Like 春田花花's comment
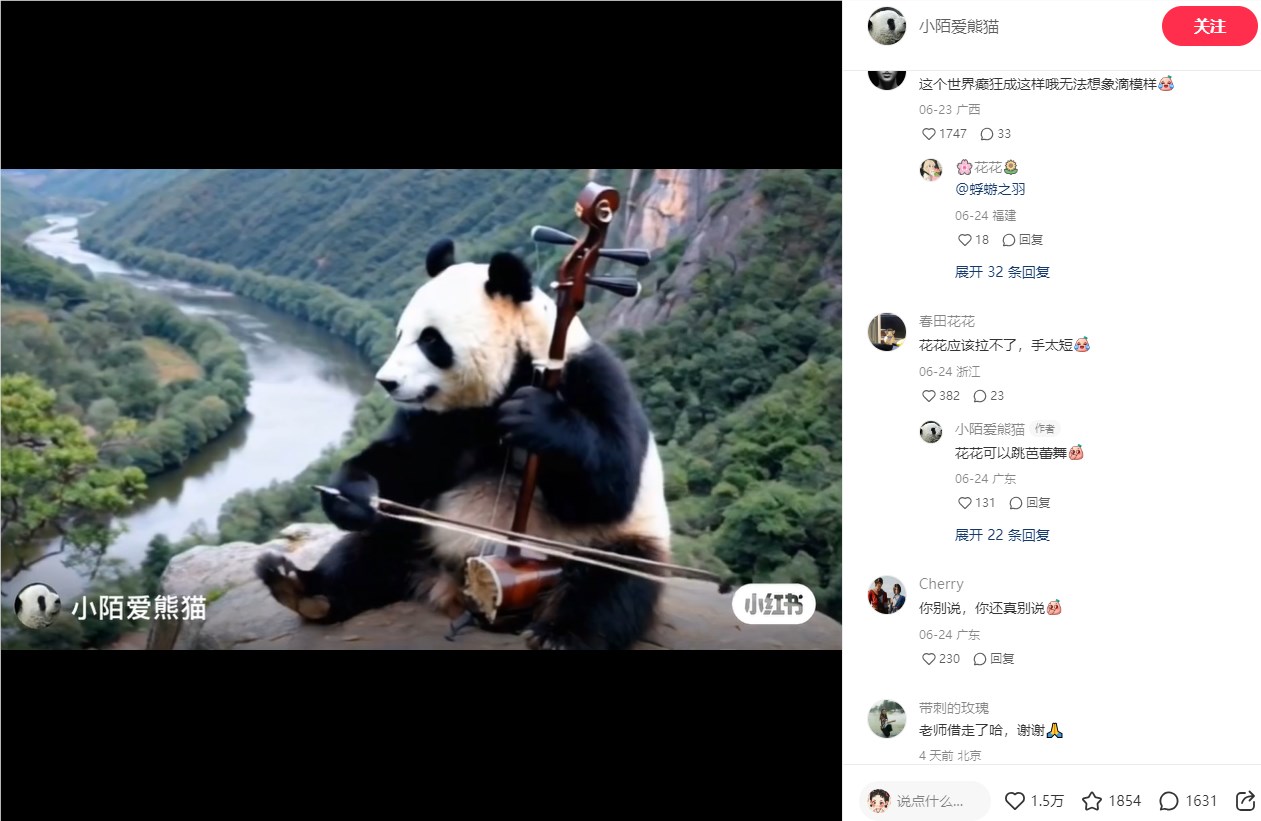 click(929, 396)
